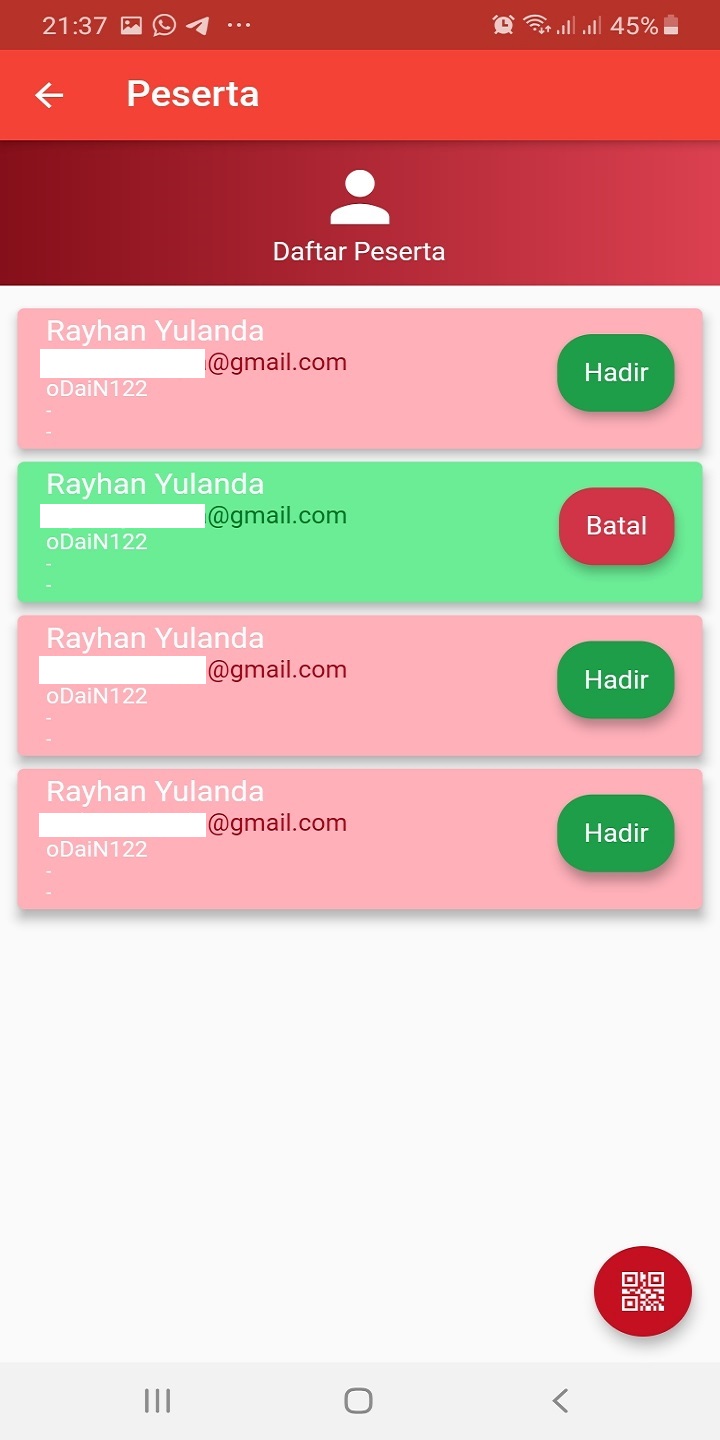Viewport: 720px width, 1440px height.
Task: Tap the system back navigation button
Action: pos(560,1400)
